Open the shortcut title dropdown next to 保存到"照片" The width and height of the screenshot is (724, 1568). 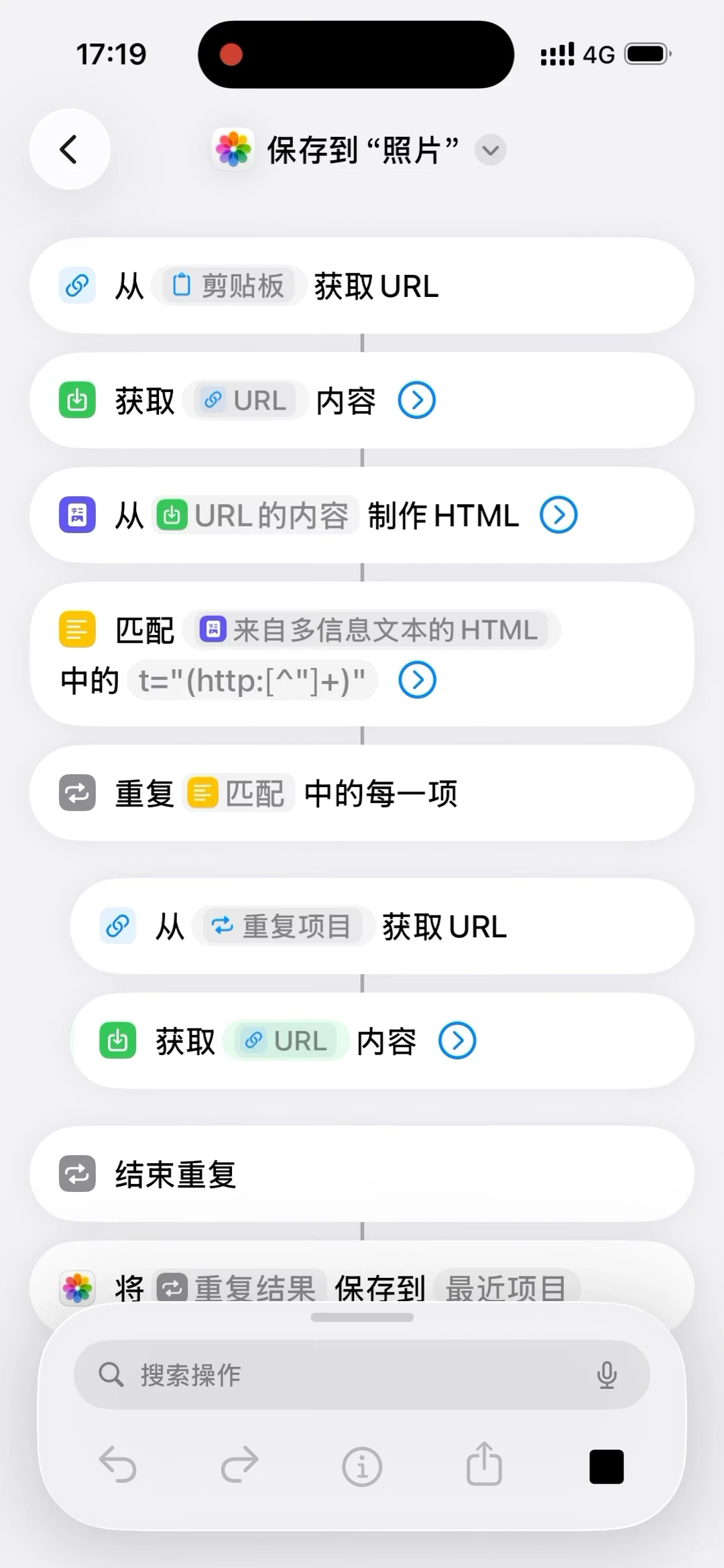490,150
